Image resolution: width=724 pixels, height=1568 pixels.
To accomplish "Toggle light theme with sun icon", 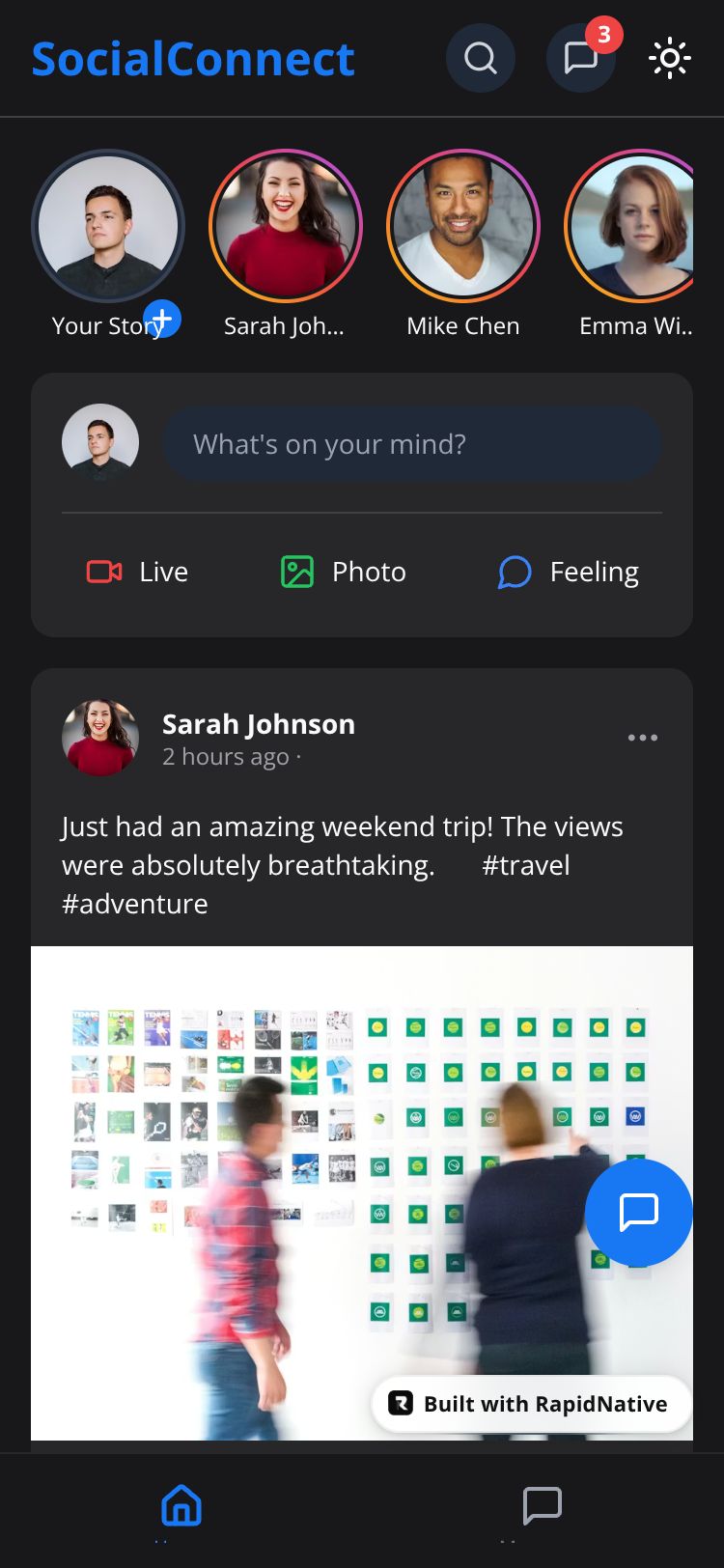I will coord(669,58).
